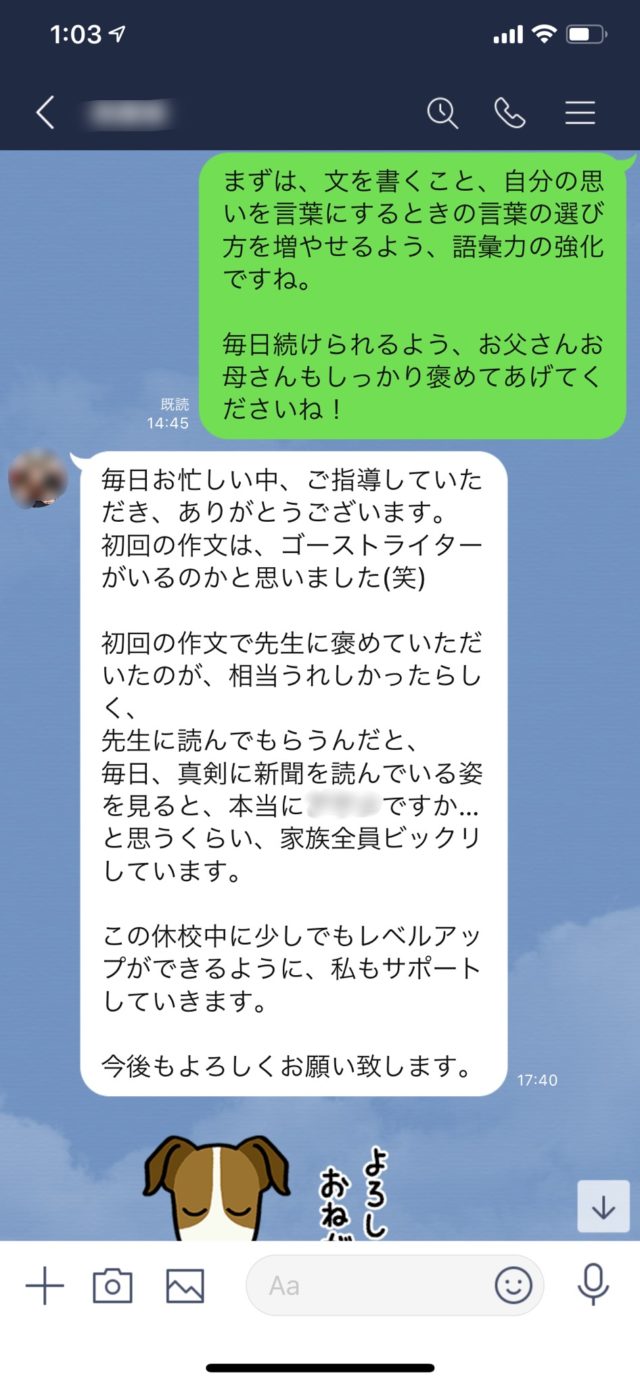Viewport: 640px width, 1386px height.
Task: Search within this conversation
Action: (442, 113)
